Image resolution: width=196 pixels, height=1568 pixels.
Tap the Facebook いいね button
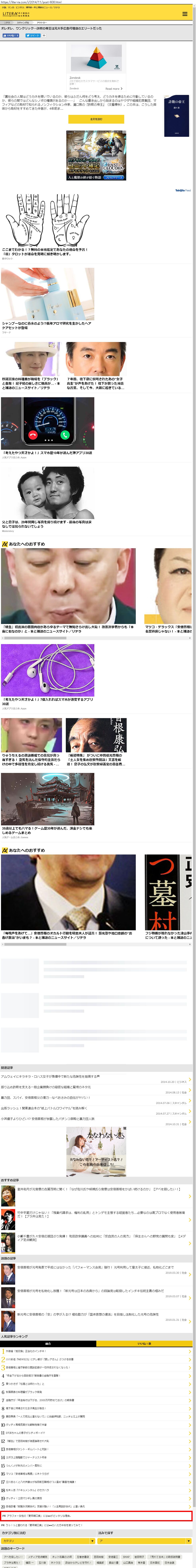coord(10,35)
